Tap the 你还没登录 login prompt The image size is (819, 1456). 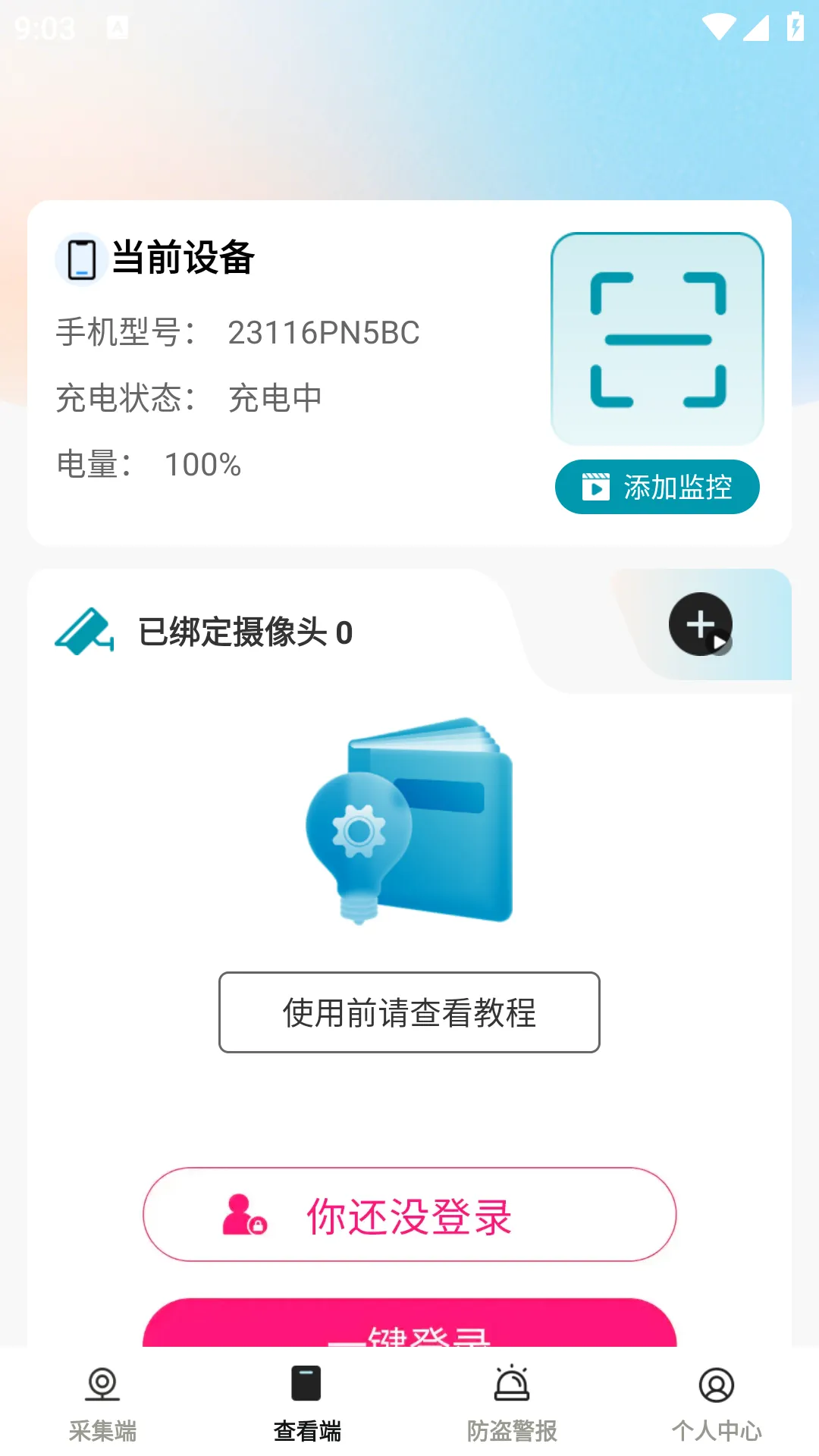(409, 1215)
